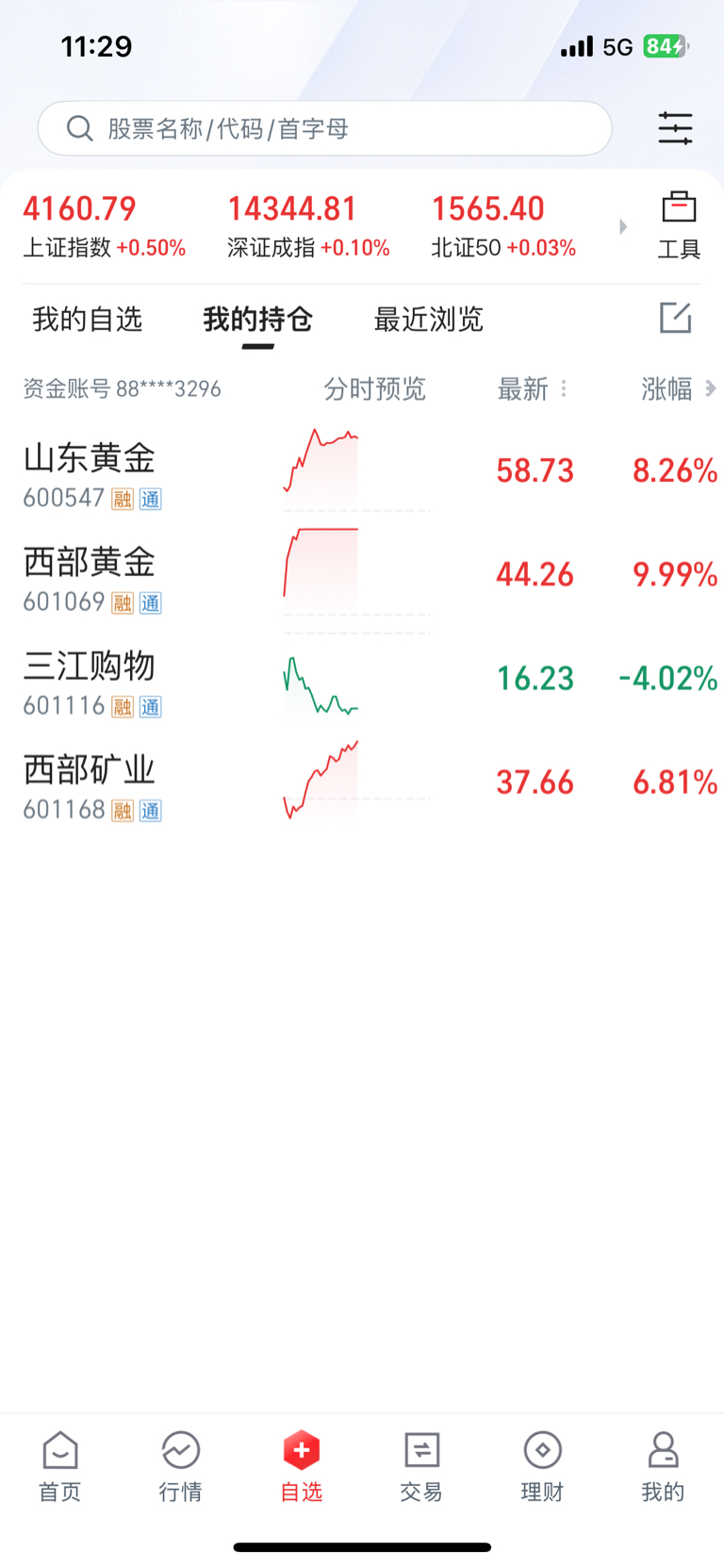The width and height of the screenshot is (724, 1568).
Task: Open 西部黄金 stock details
Action: pos(90,575)
